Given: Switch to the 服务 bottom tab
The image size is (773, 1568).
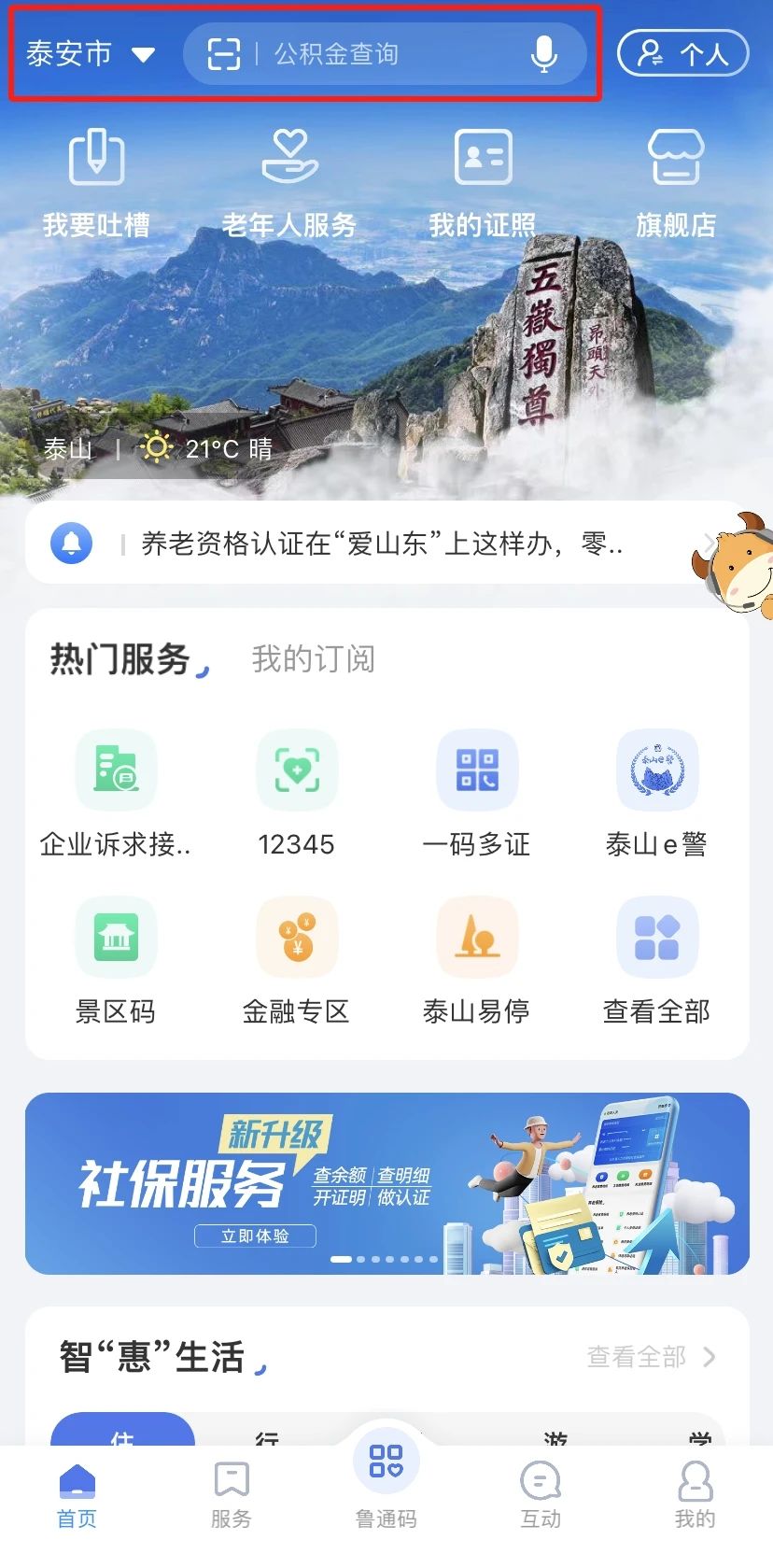Looking at the screenshot, I should [232, 1494].
